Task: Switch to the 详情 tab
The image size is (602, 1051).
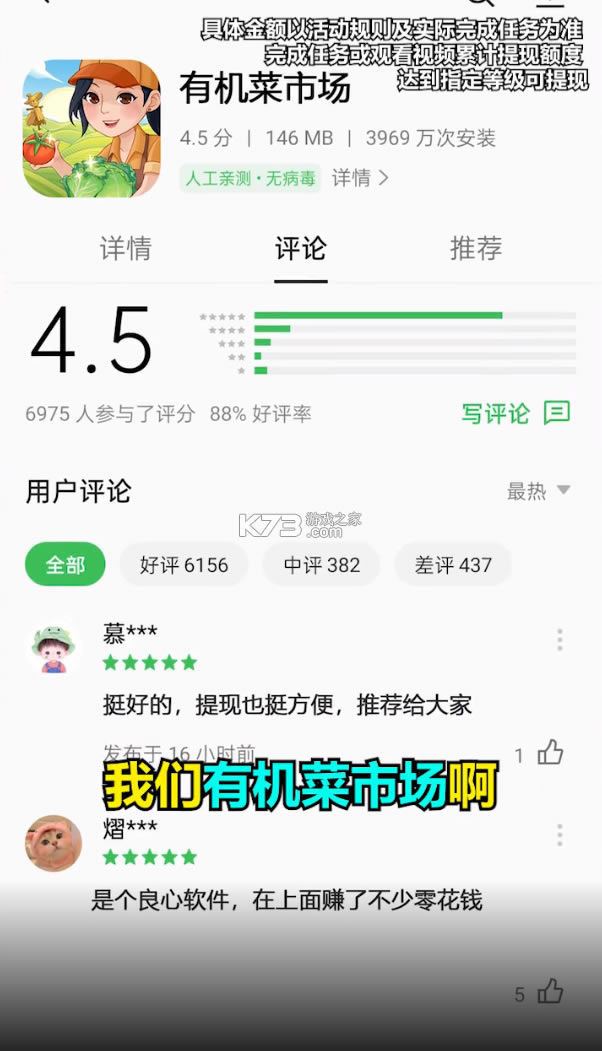Action: pos(126,248)
